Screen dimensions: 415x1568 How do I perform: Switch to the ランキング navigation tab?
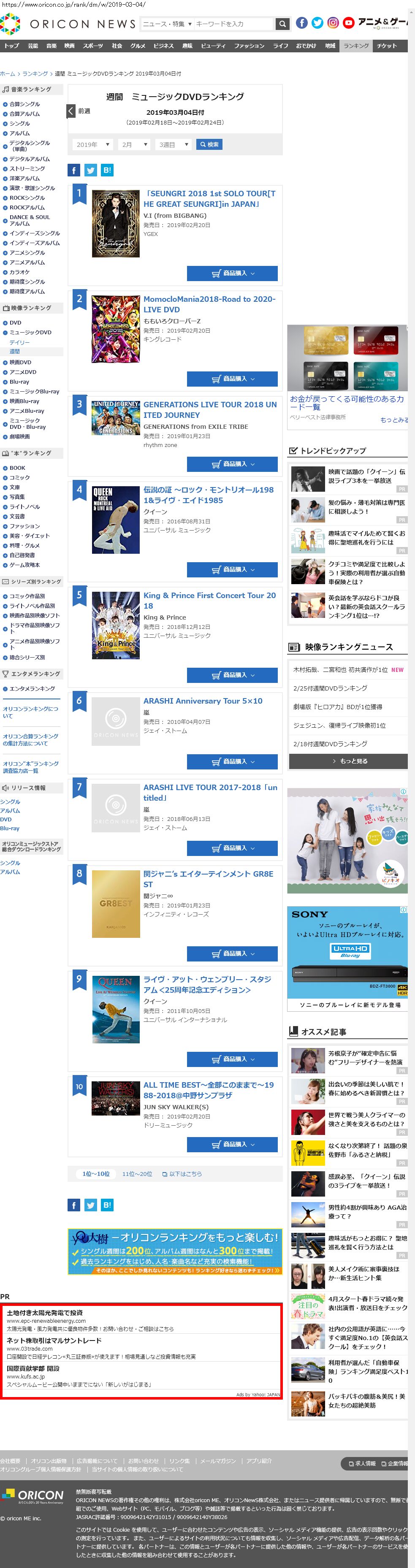coord(355,46)
